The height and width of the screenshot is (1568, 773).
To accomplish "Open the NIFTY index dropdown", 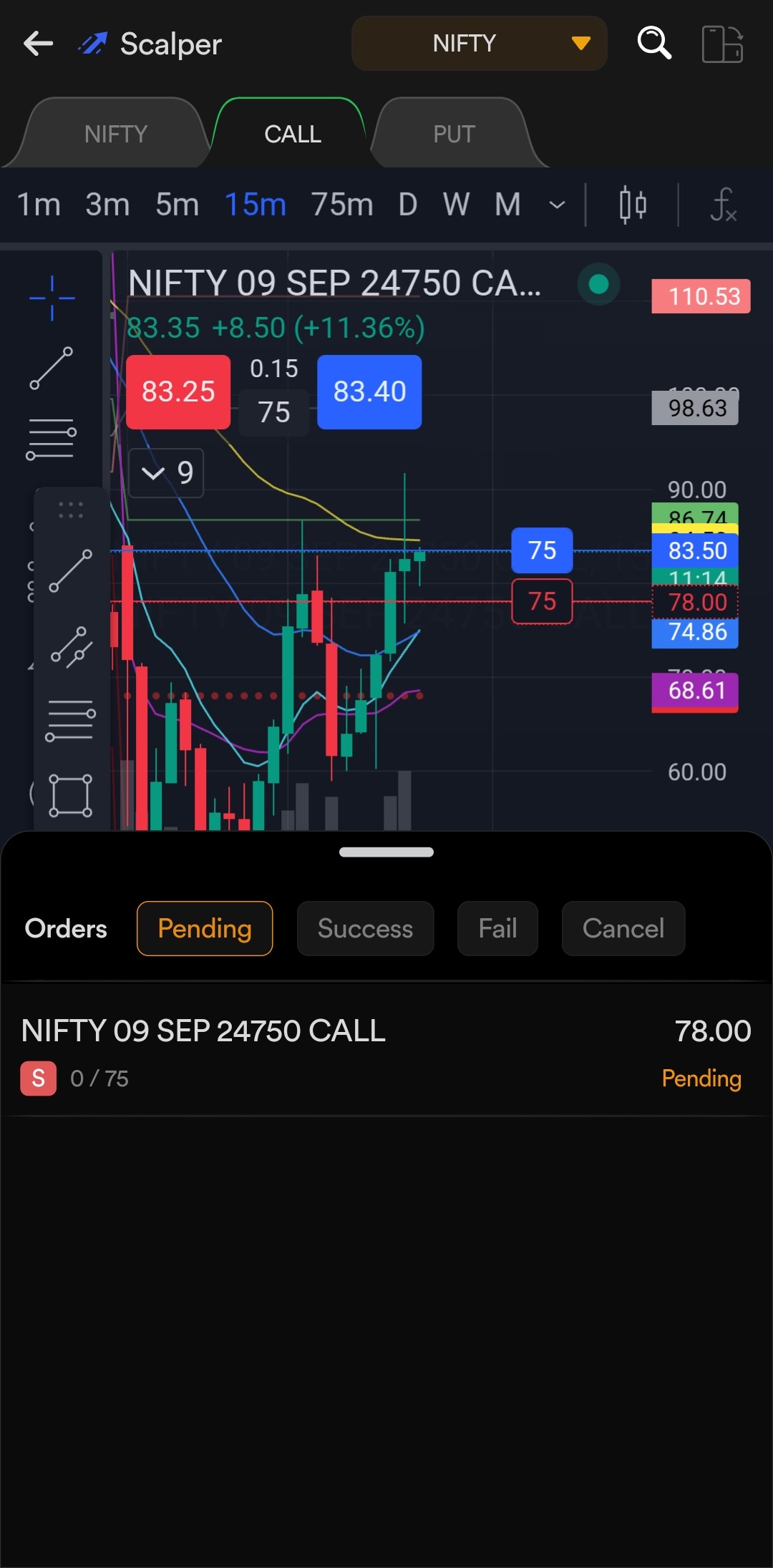I will [x=479, y=44].
